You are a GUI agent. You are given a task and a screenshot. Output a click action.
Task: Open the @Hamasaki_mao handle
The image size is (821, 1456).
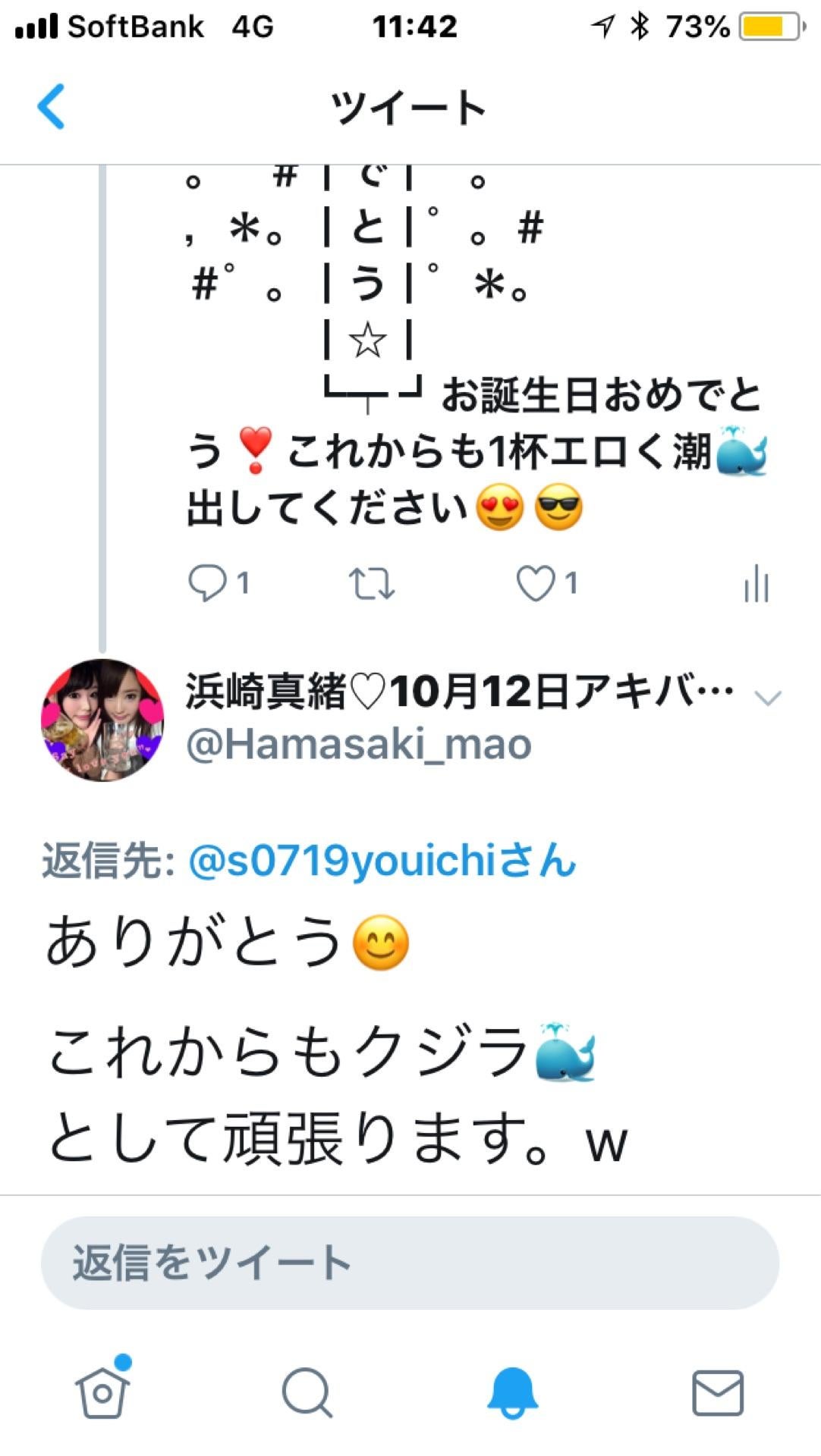pyautogui.click(x=359, y=745)
